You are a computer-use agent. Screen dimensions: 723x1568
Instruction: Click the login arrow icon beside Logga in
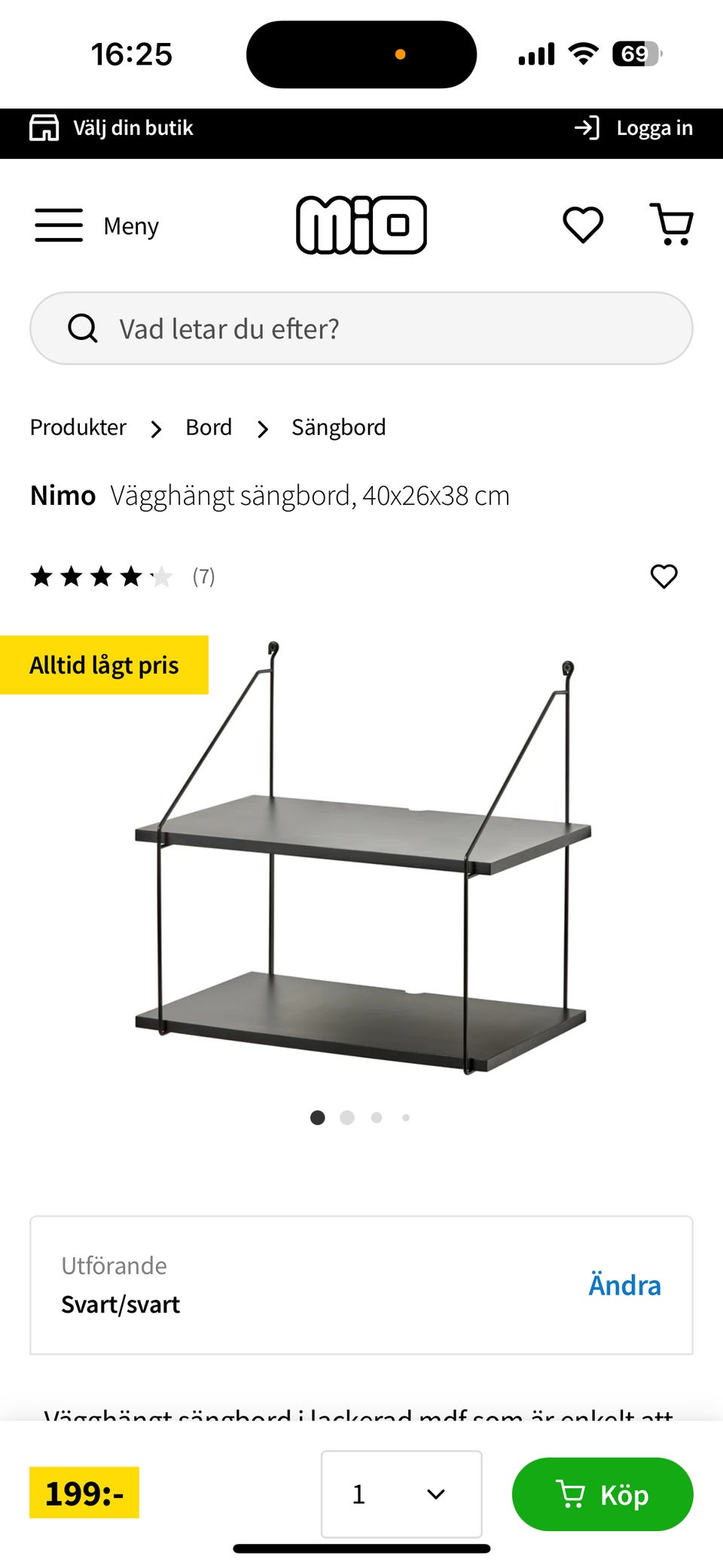click(x=587, y=127)
